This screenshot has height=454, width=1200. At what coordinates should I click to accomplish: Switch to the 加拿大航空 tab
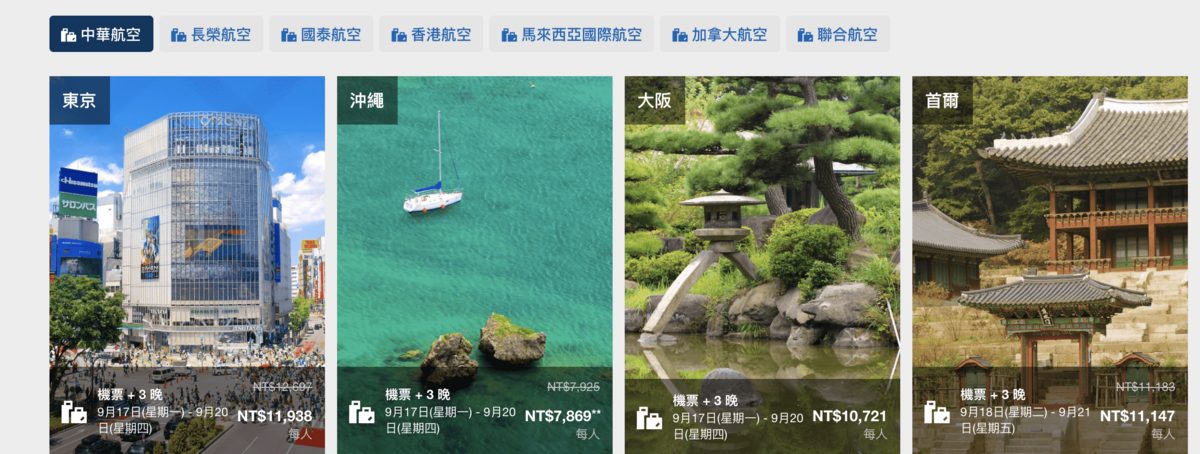pyautogui.click(x=720, y=34)
